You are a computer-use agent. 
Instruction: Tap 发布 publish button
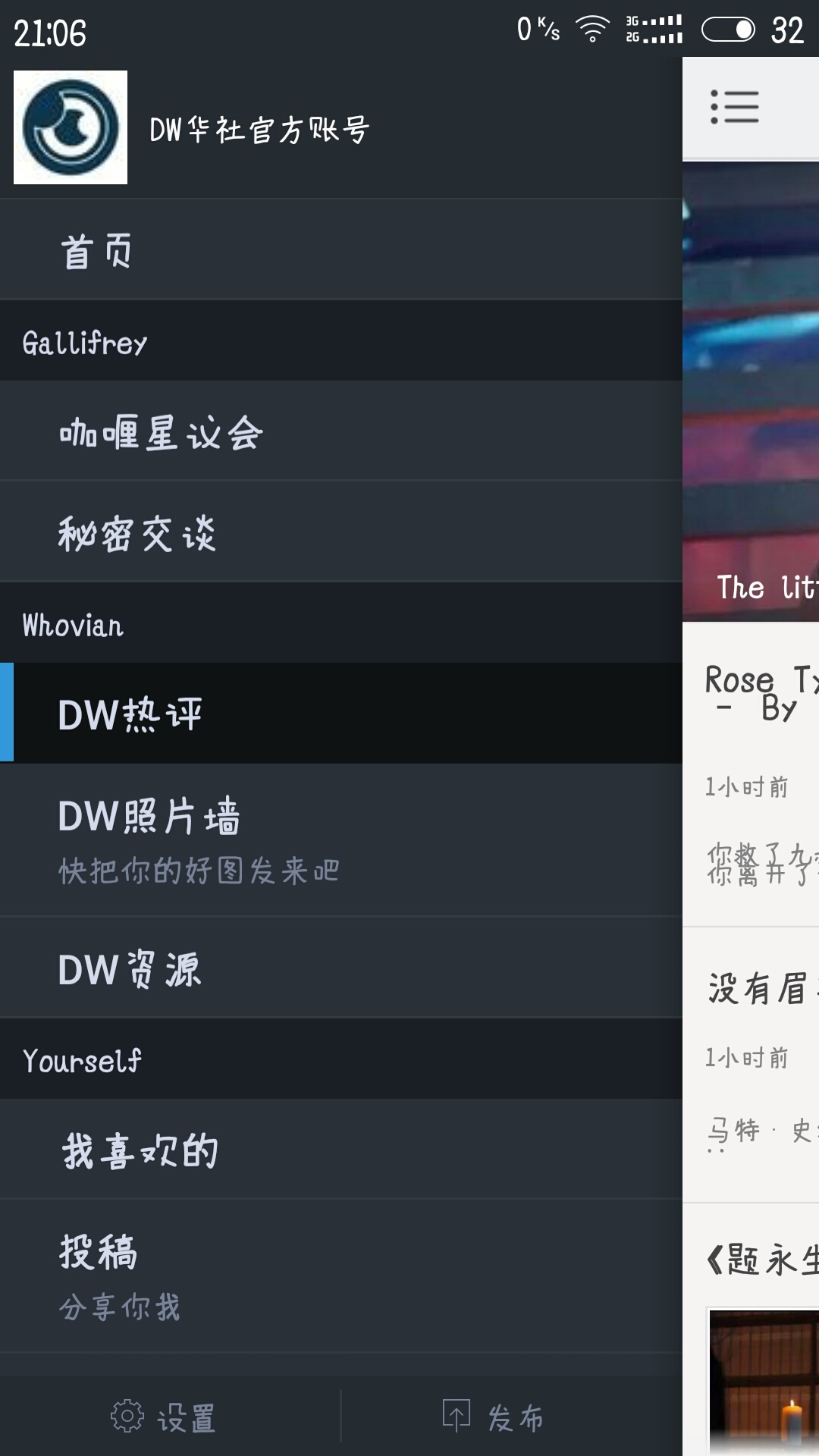493,1417
